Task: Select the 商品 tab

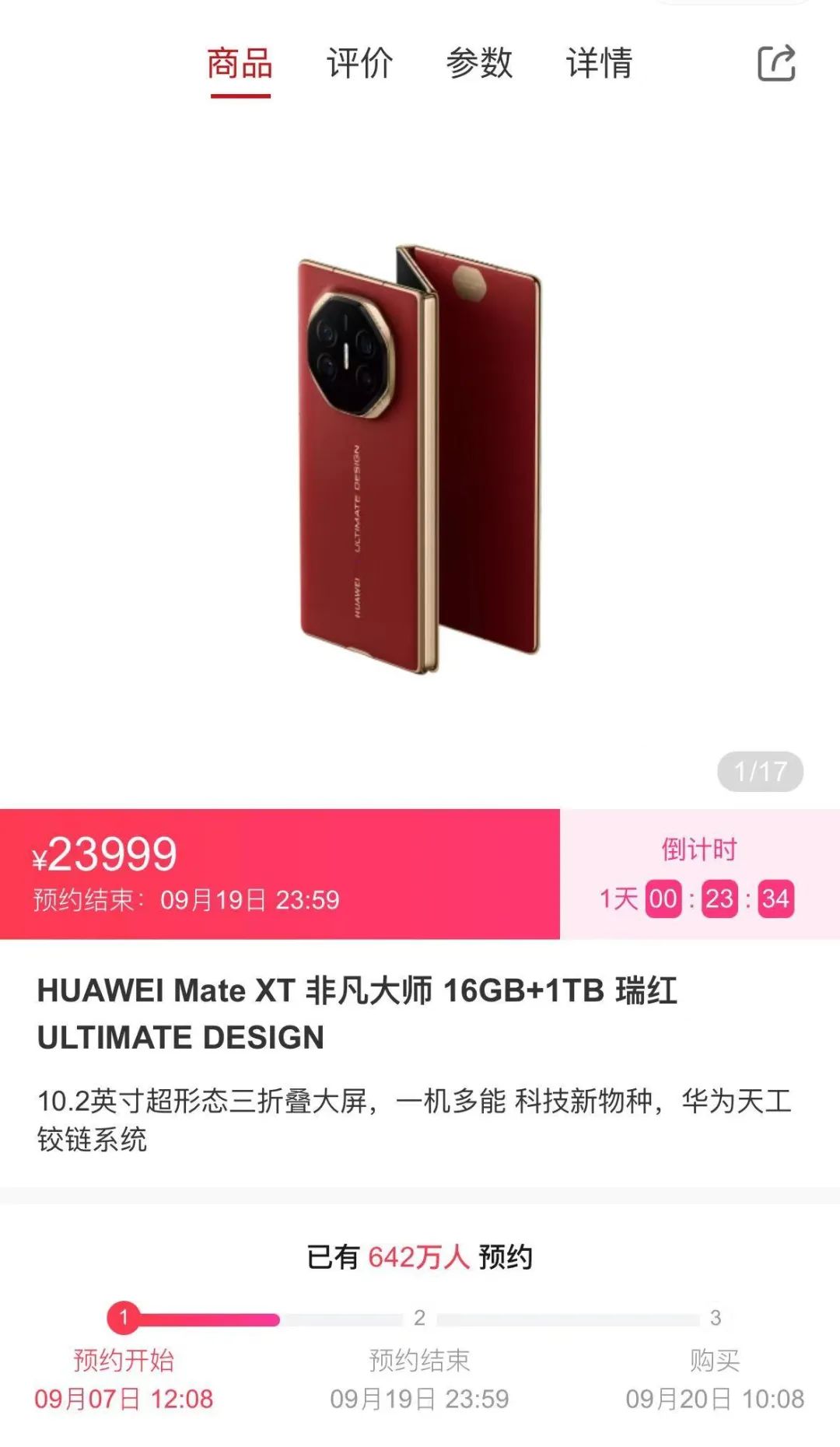Action: [x=240, y=63]
